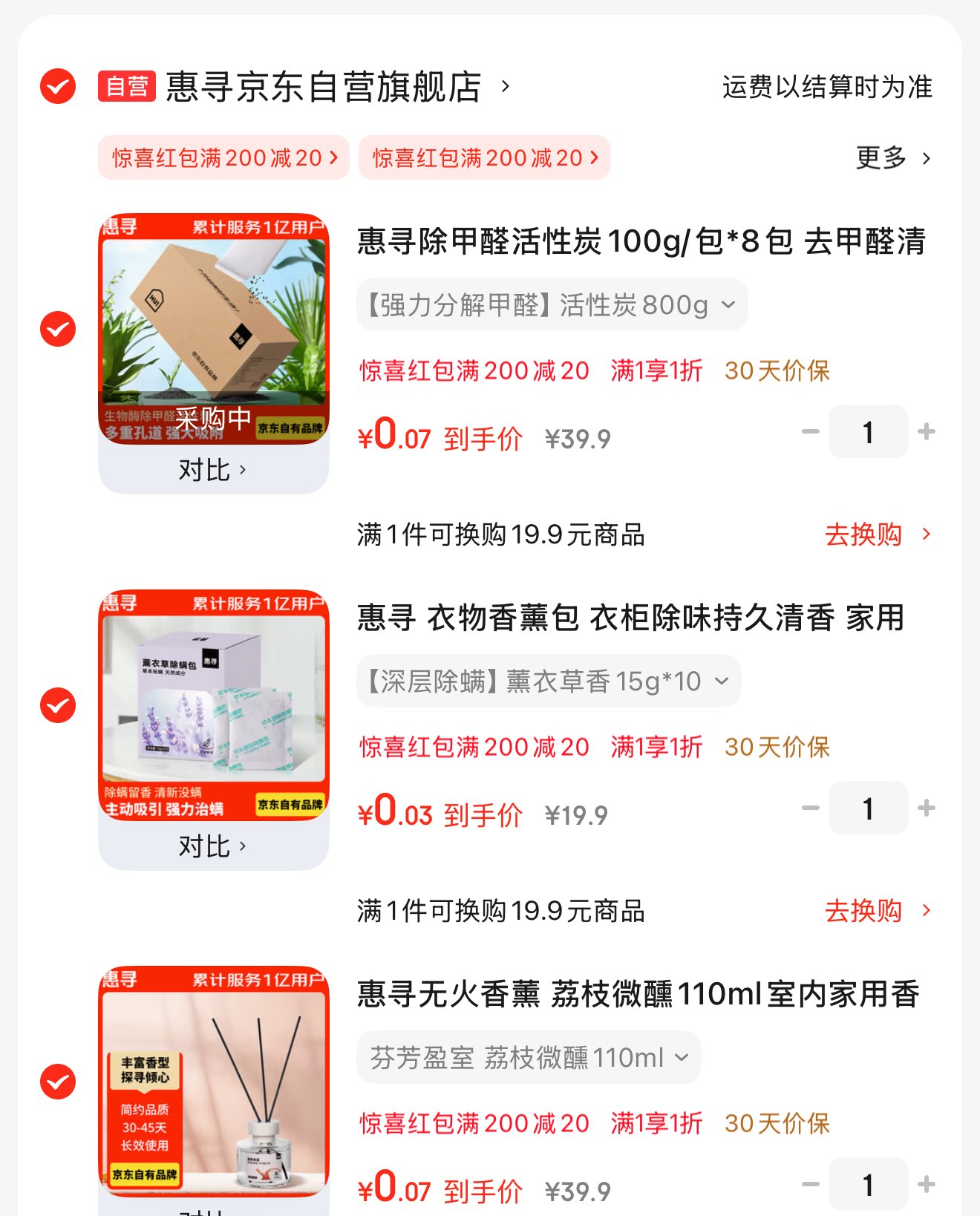Viewport: 980px width, 1216px height.
Task: Open the 惠寻无火香薰 product title
Action: pyautogui.click(x=638, y=994)
